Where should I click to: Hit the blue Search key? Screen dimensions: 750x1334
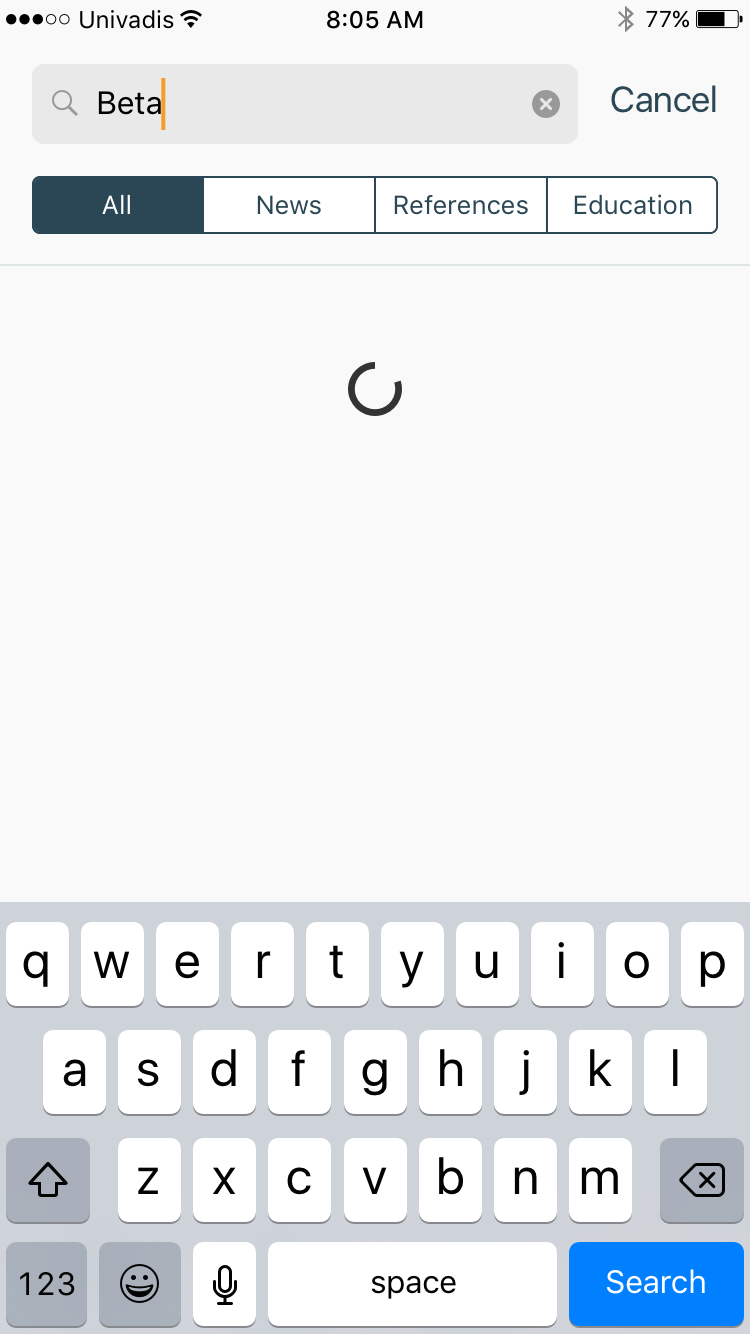[656, 1283]
